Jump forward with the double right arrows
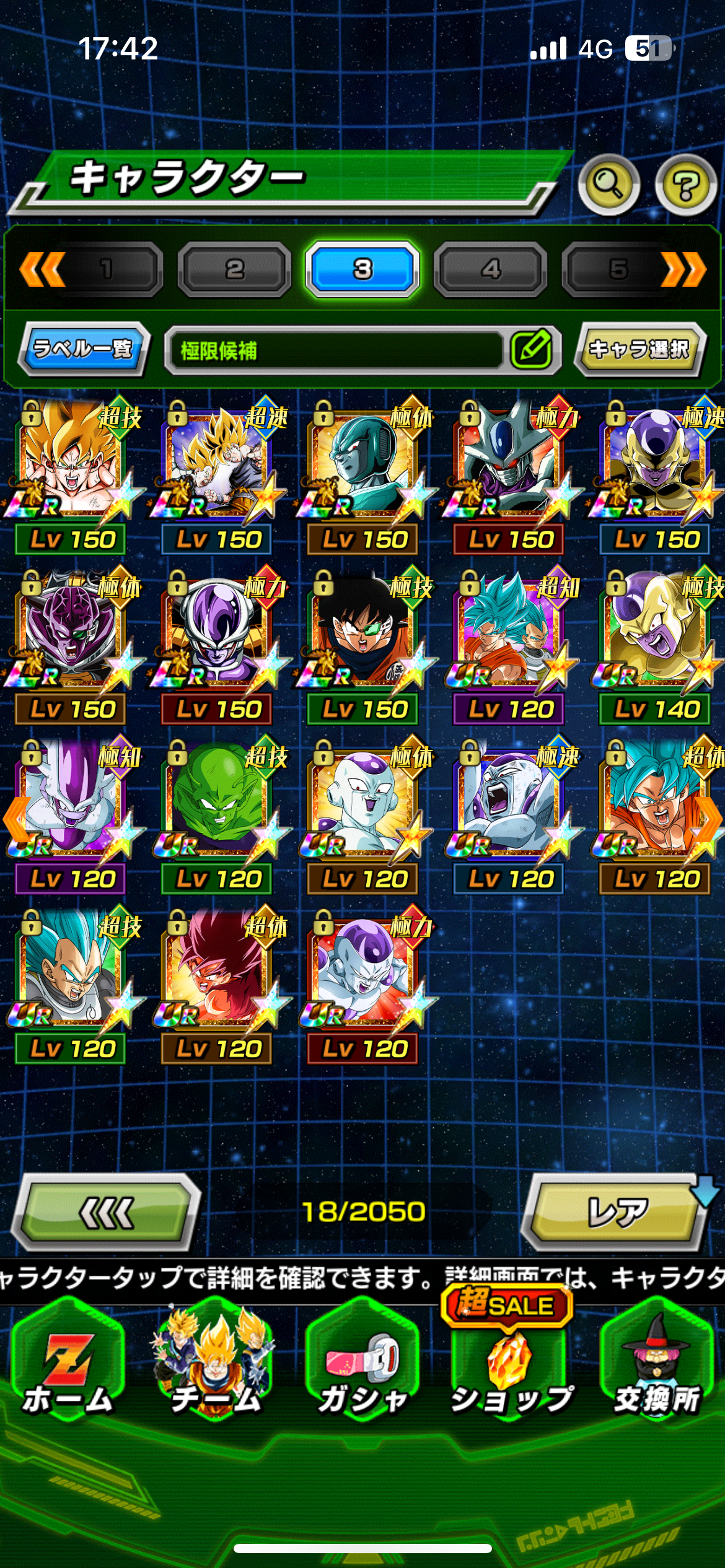Viewport: 725px width, 1568px height. (x=683, y=269)
